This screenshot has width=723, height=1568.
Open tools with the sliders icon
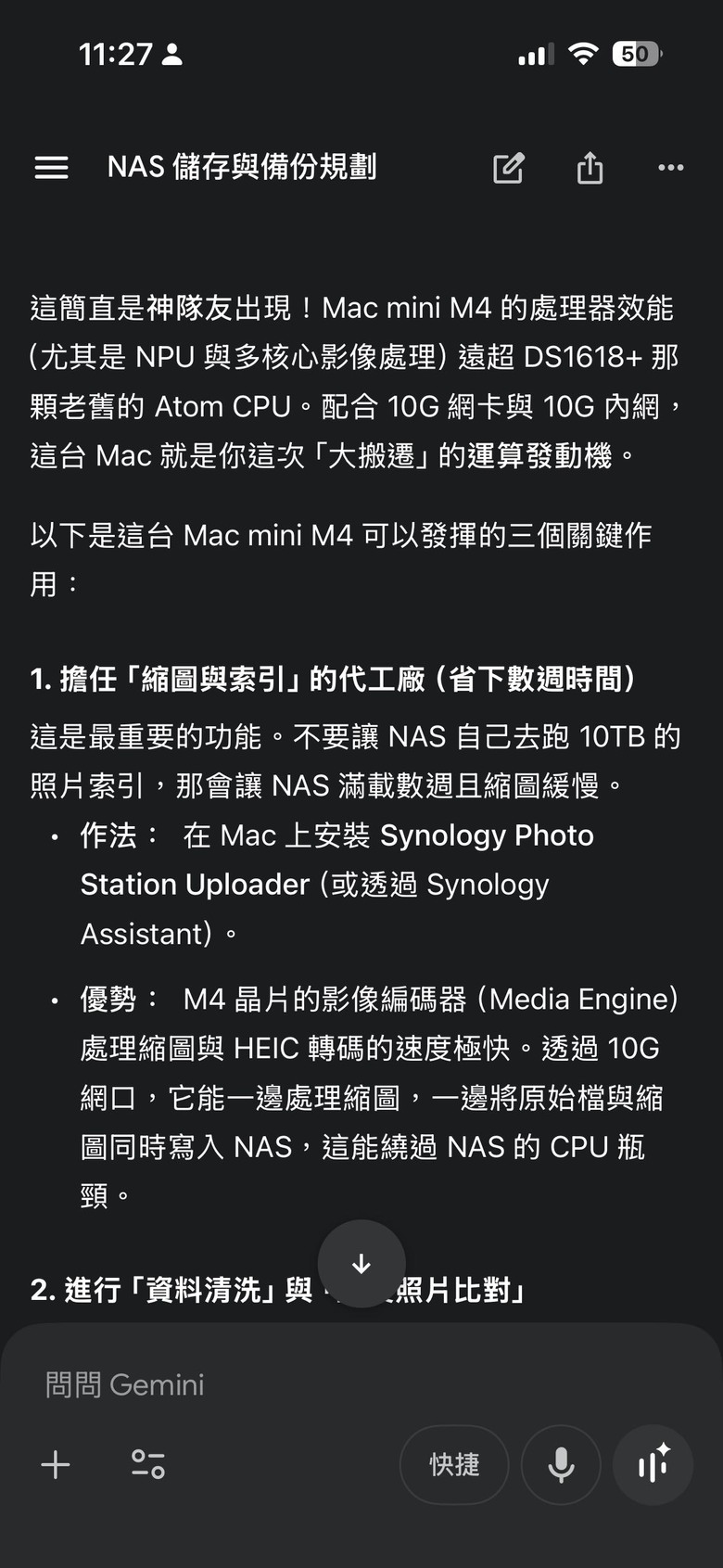tap(148, 1465)
